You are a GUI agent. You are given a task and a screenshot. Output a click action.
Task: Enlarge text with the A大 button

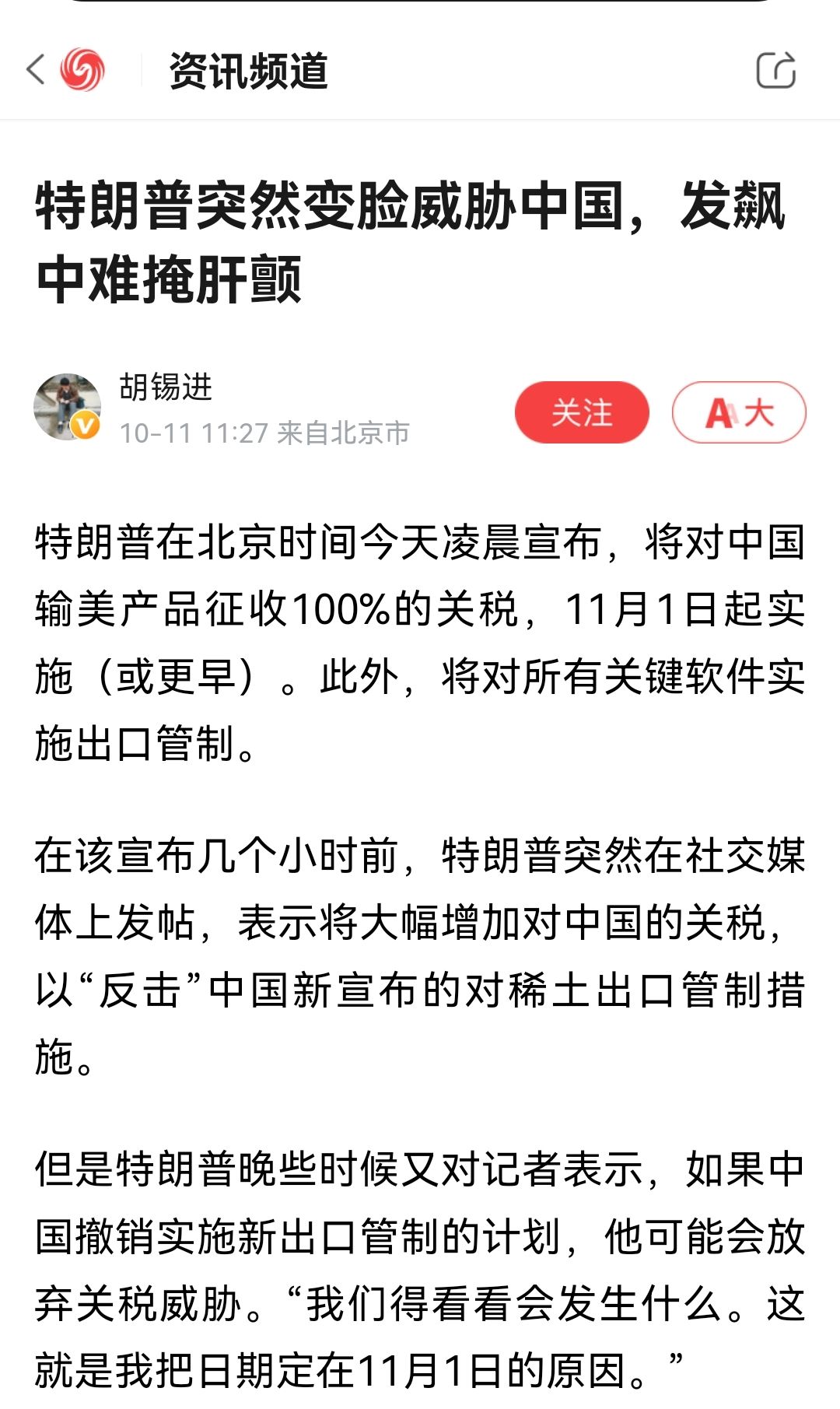739,412
